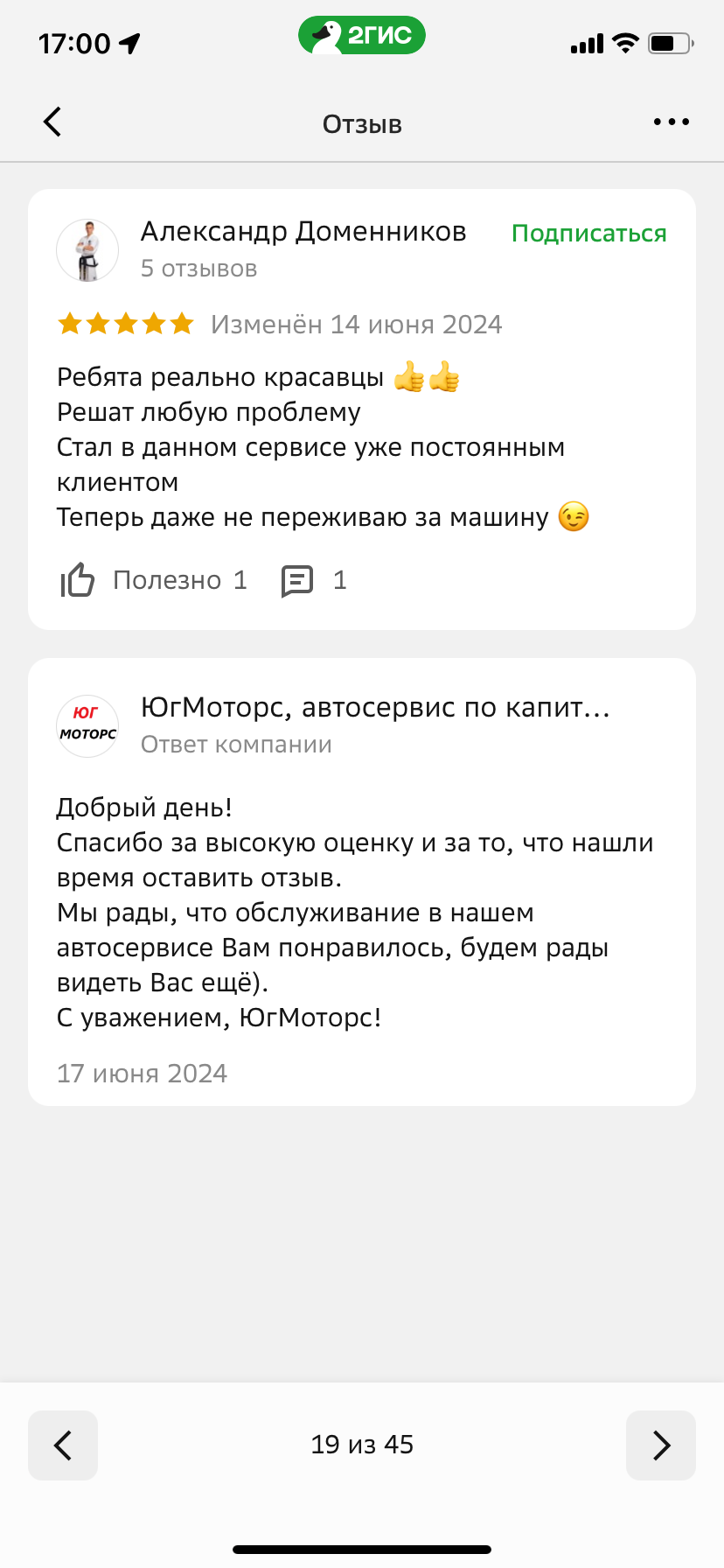The image size is (724, 1568).
Task: Mark the review as Полезно
Action: click(155, 580)
